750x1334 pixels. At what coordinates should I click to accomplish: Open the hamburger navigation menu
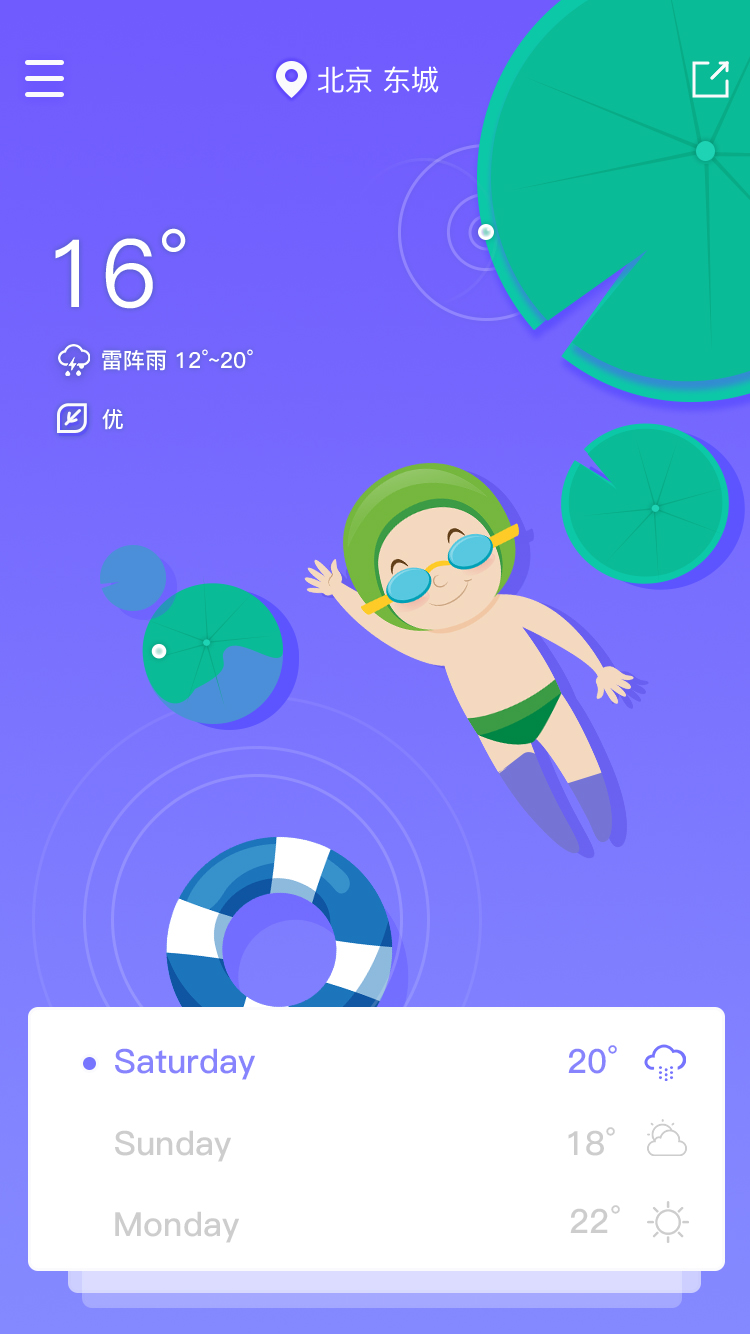(44, 79)
